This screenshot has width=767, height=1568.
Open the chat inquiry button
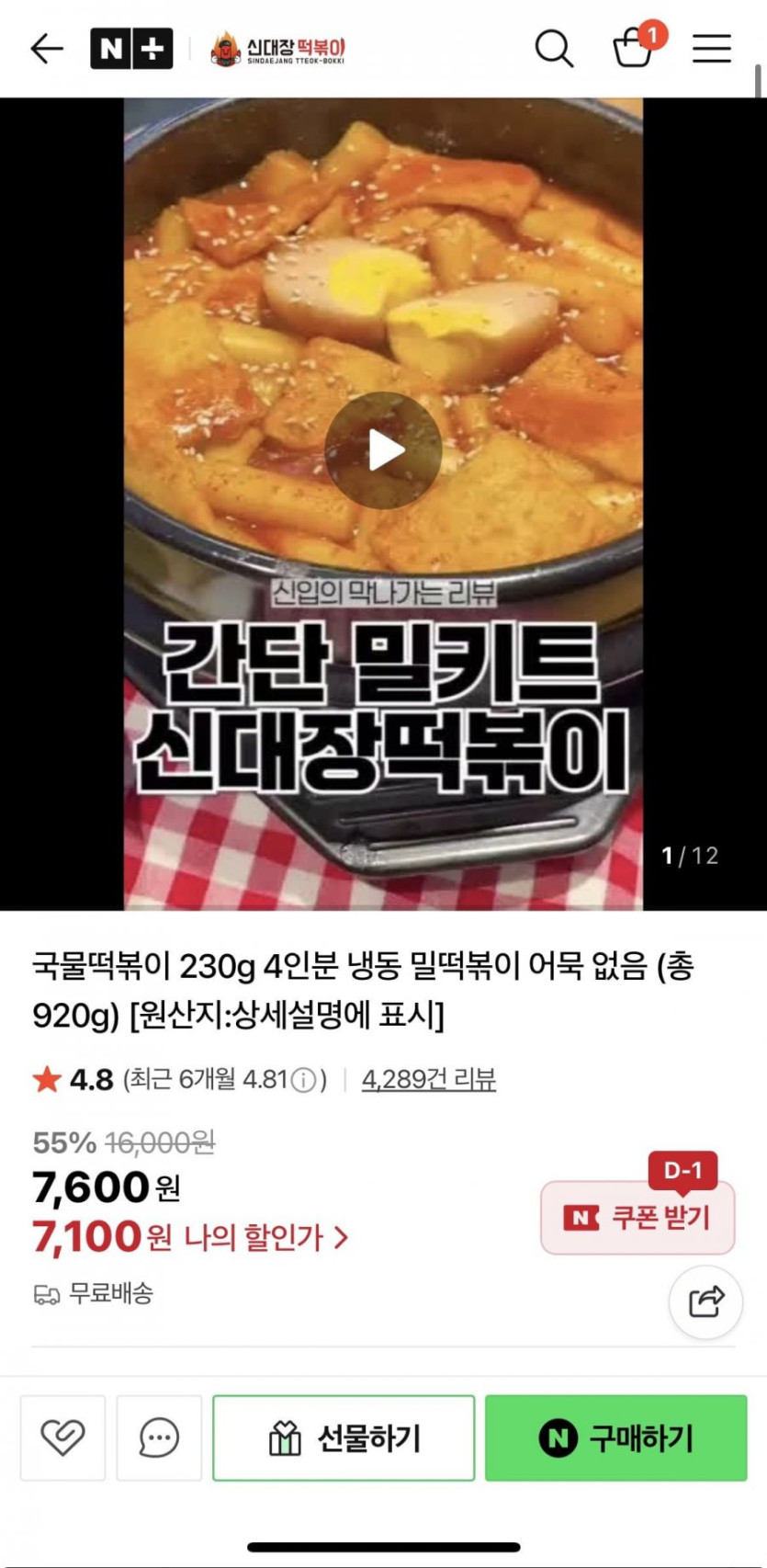pos(159,1437)
